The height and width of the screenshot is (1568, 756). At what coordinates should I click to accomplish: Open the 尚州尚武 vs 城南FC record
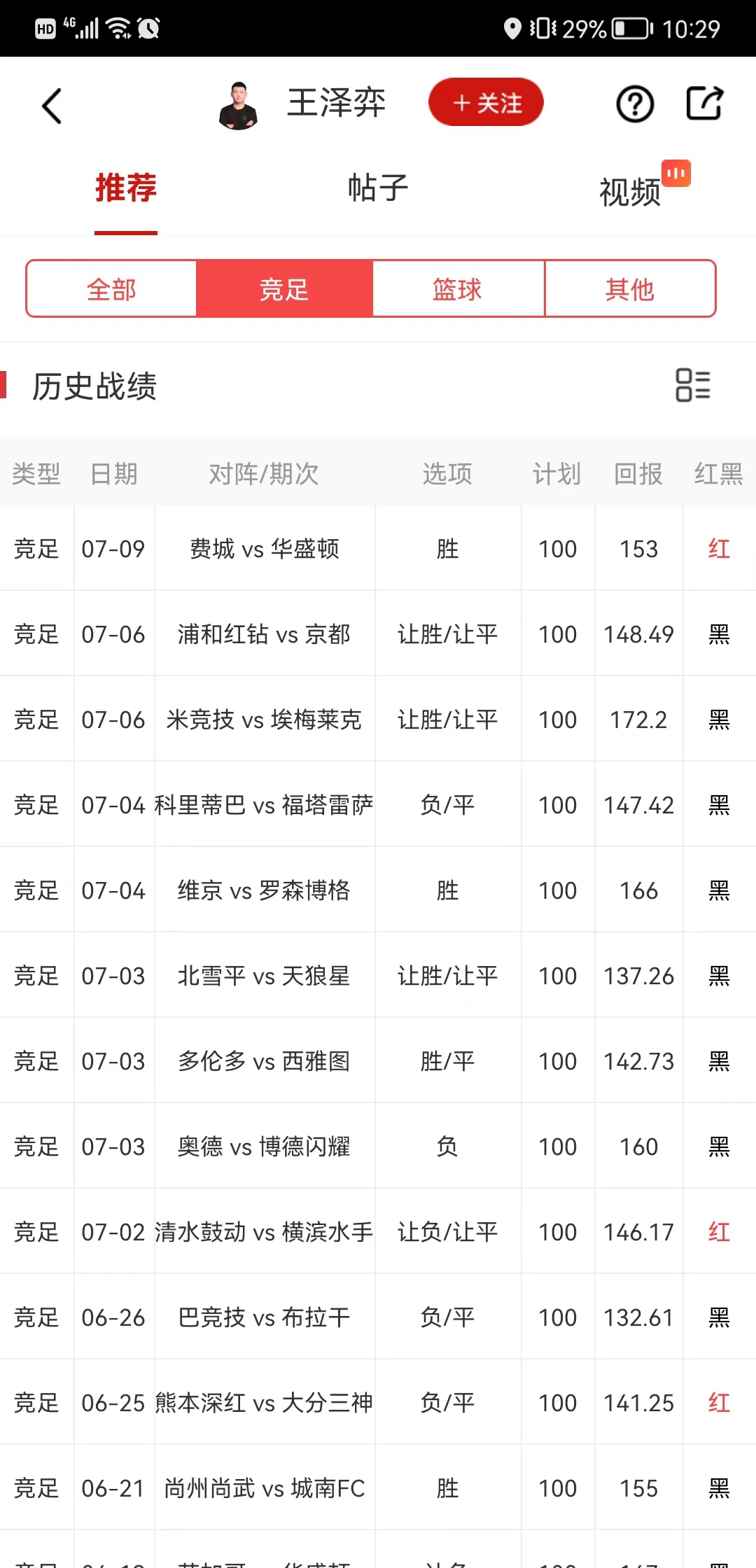tap(378, 1488)
